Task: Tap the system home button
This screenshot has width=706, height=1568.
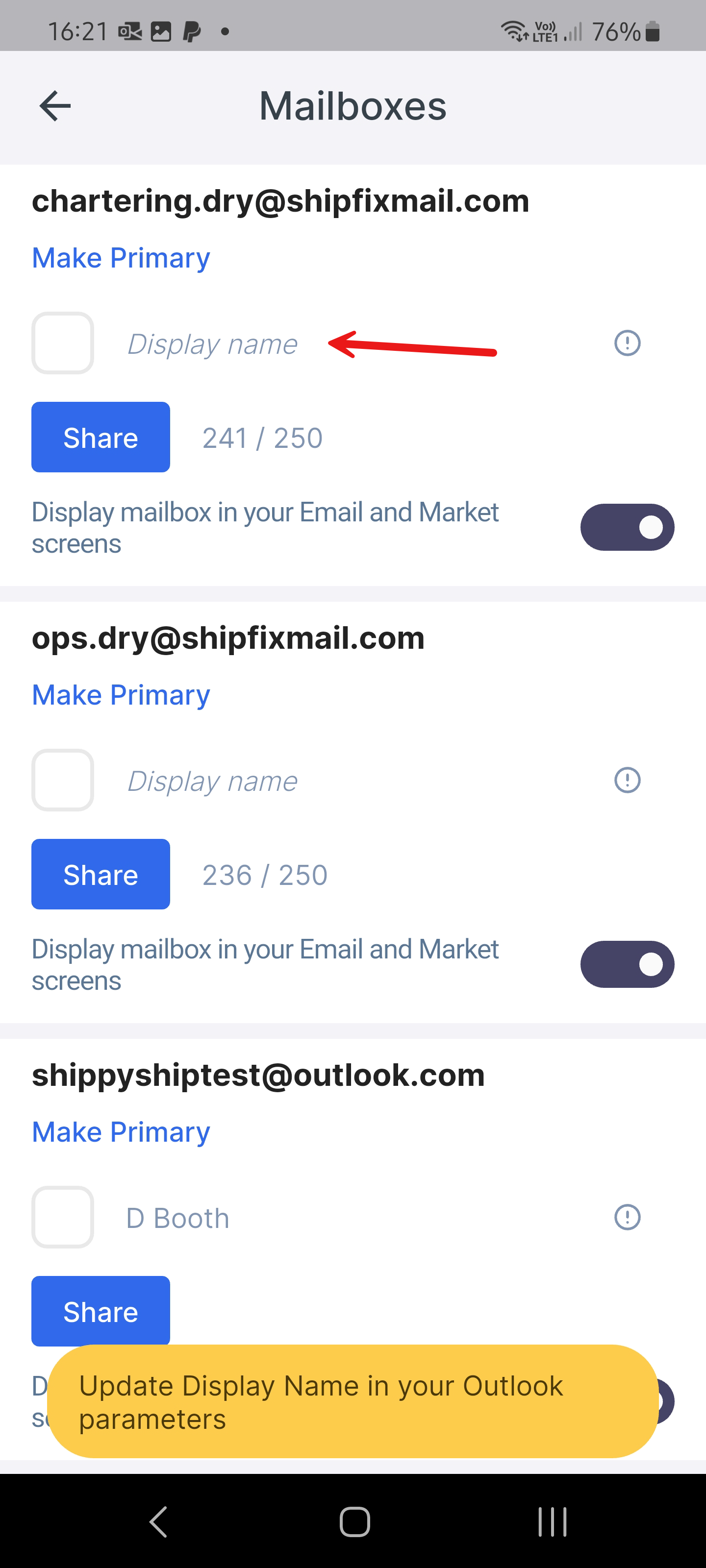Action: pyautogui.click(x=354, y=1522)
